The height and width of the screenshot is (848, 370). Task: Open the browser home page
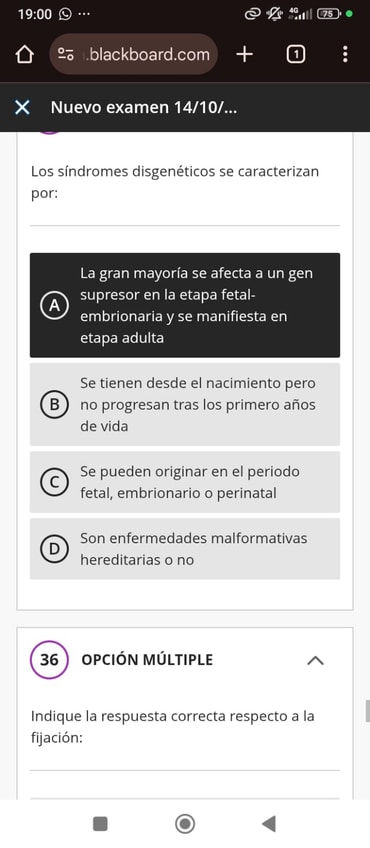pyautogui.click(x=24, y=55)
